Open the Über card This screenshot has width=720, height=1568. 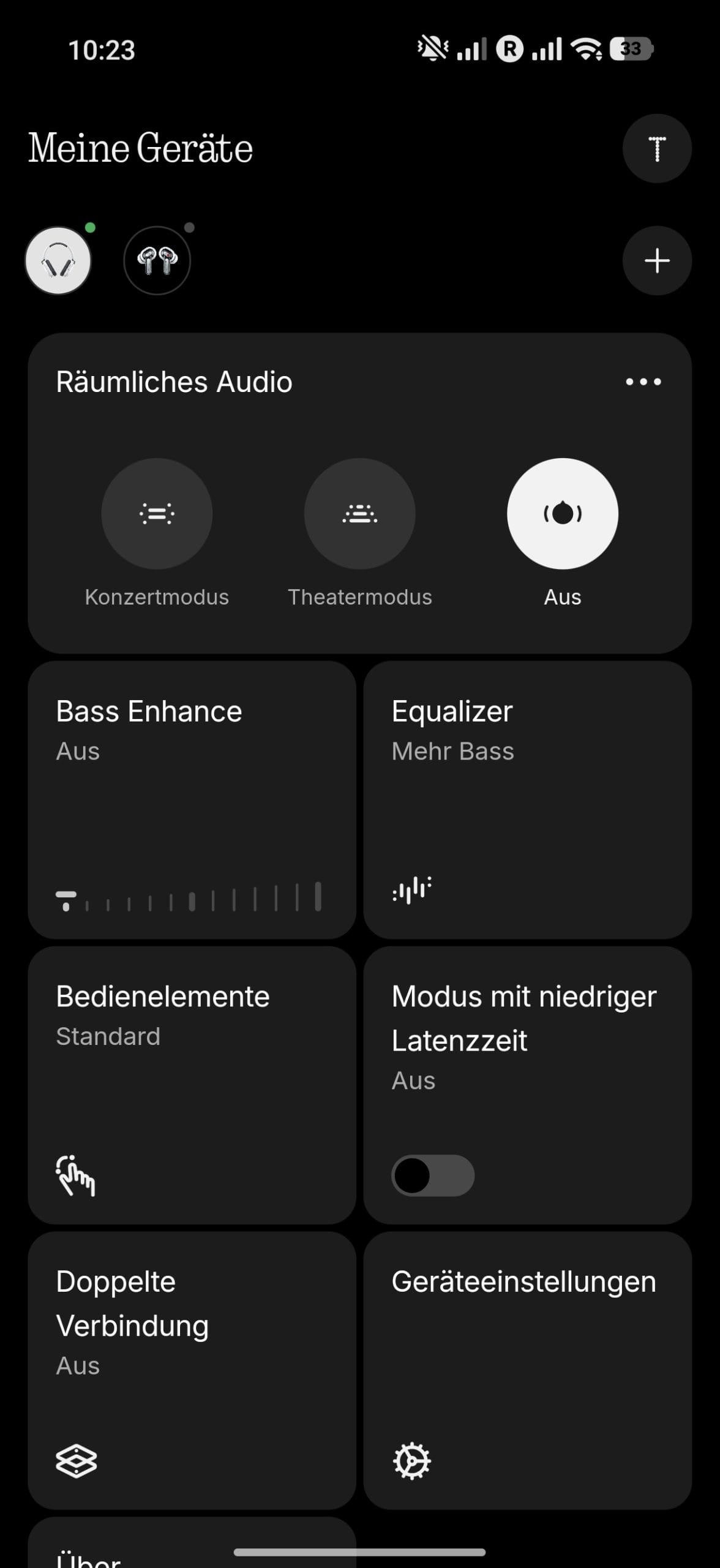pos(192,1550)
